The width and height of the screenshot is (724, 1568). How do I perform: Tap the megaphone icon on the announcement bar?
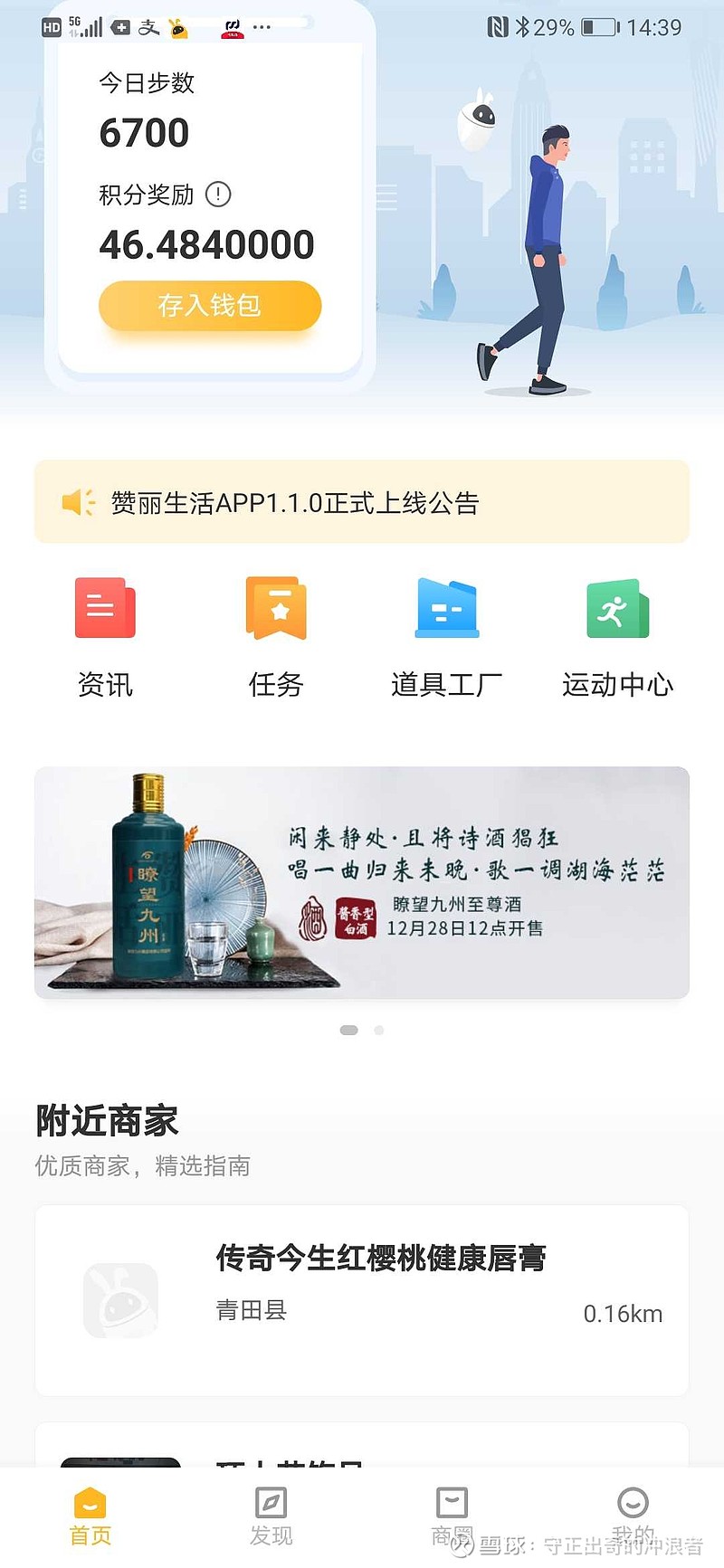point(76,501)
